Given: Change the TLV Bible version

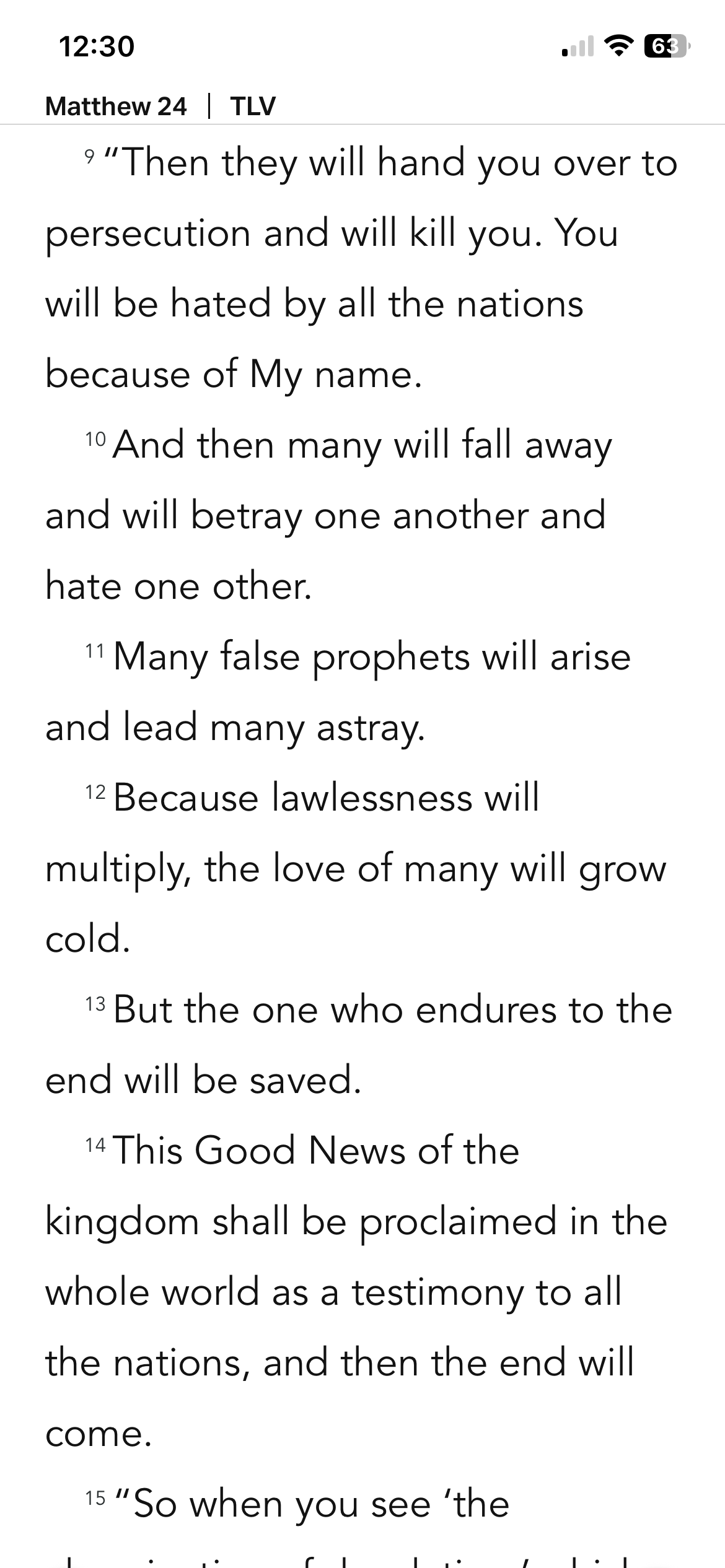Looking at the screenshot, I should pos(253,106).
